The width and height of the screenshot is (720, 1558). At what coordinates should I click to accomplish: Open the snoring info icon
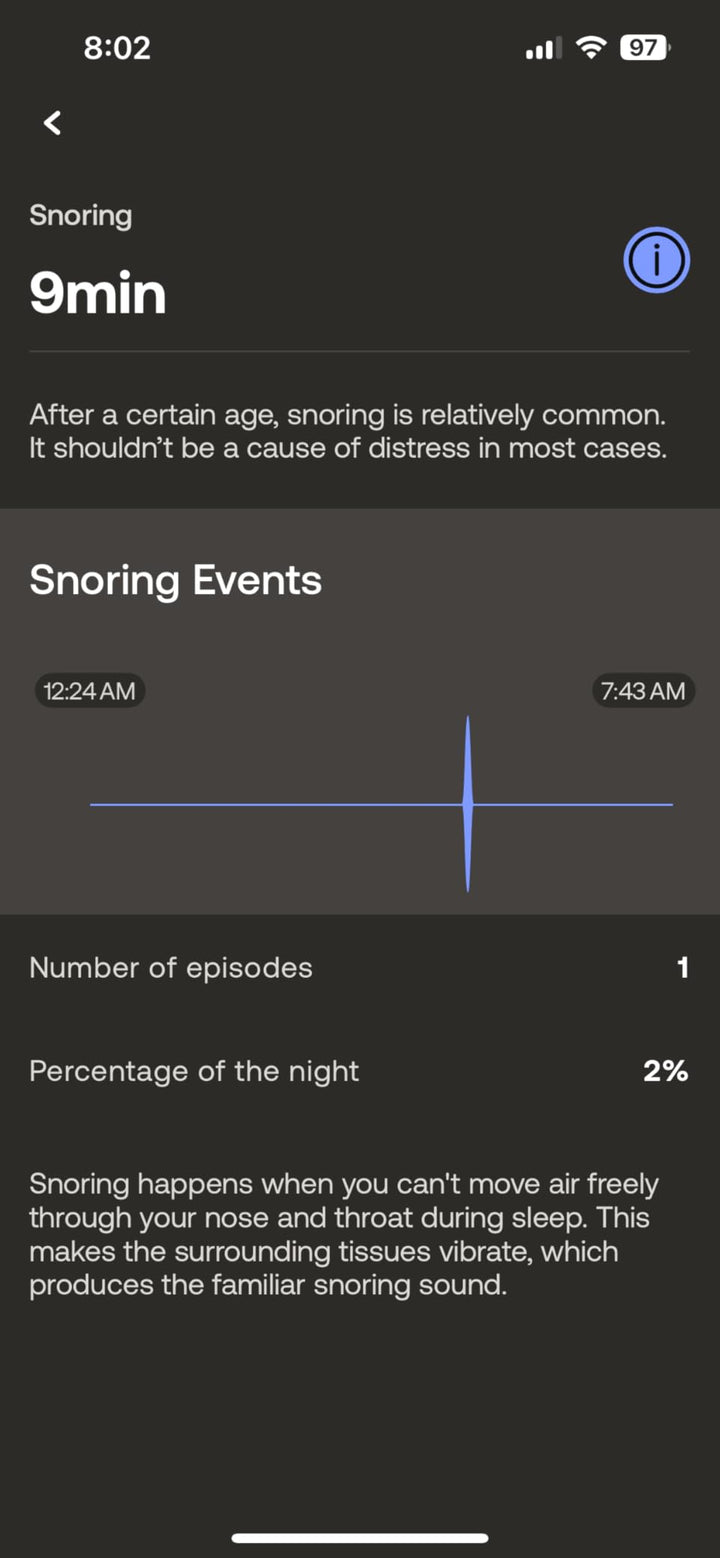(x=656, y=260)
